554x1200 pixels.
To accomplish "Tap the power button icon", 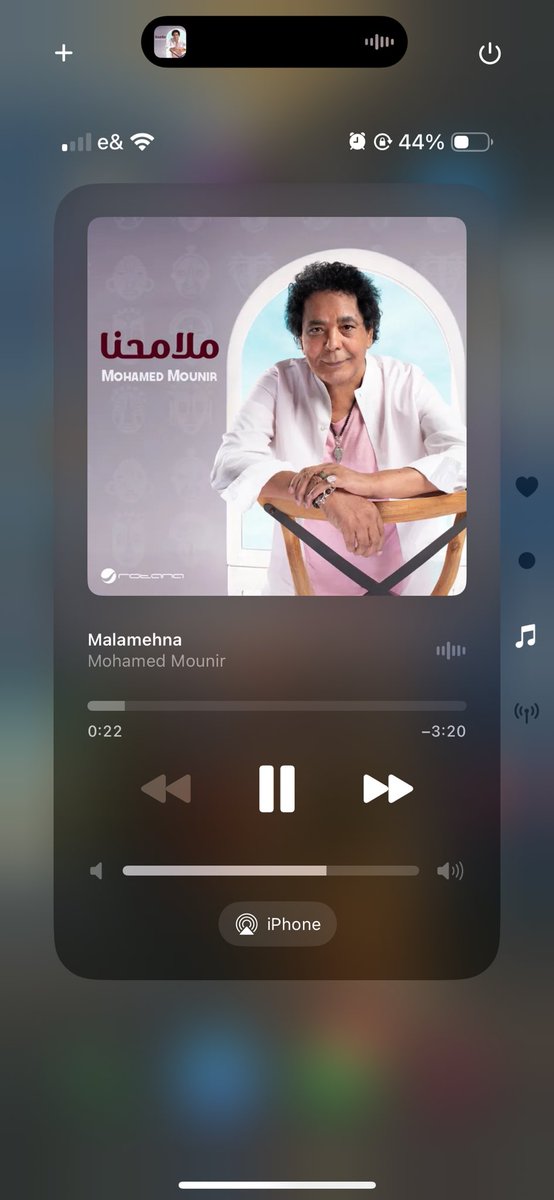I will [490, 53].
